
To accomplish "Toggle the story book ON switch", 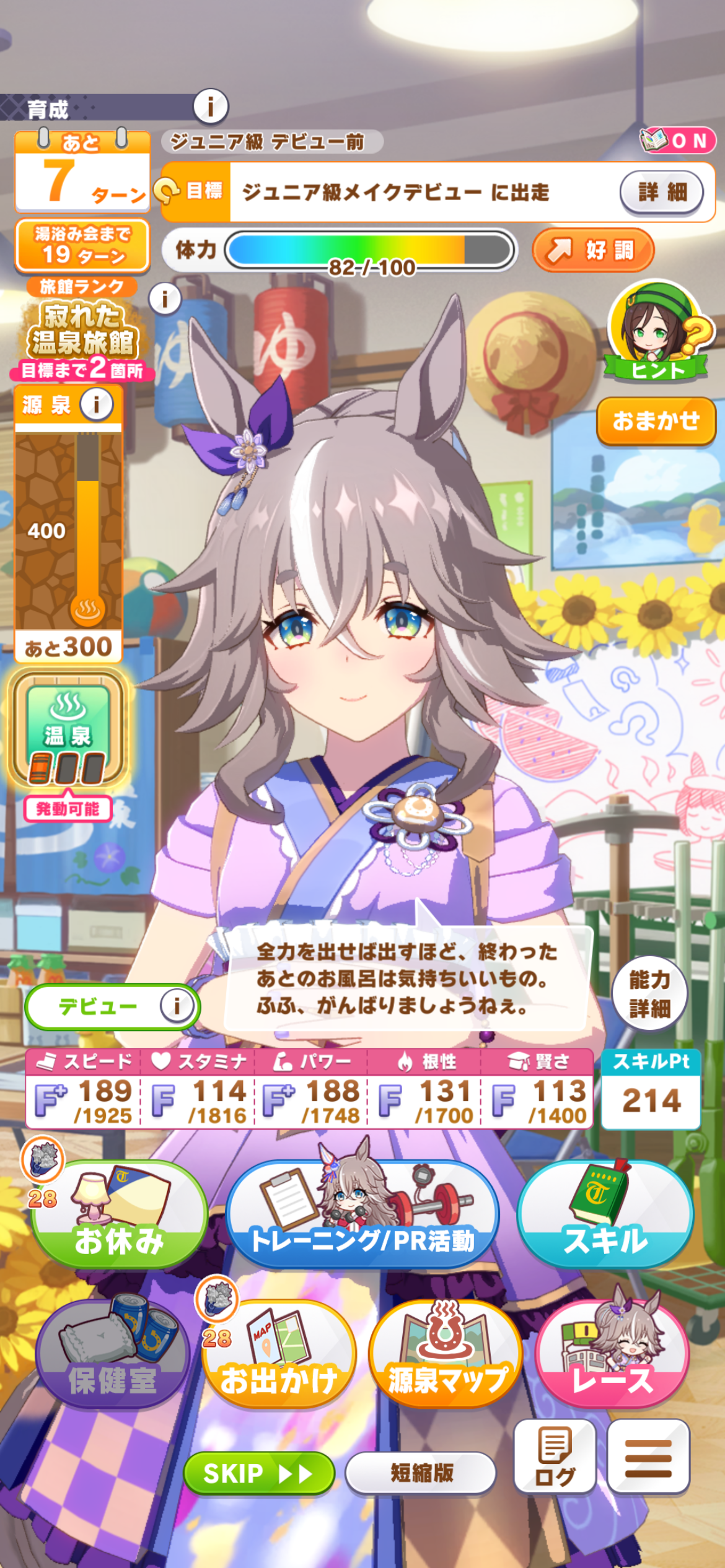I will coord(678,141).
